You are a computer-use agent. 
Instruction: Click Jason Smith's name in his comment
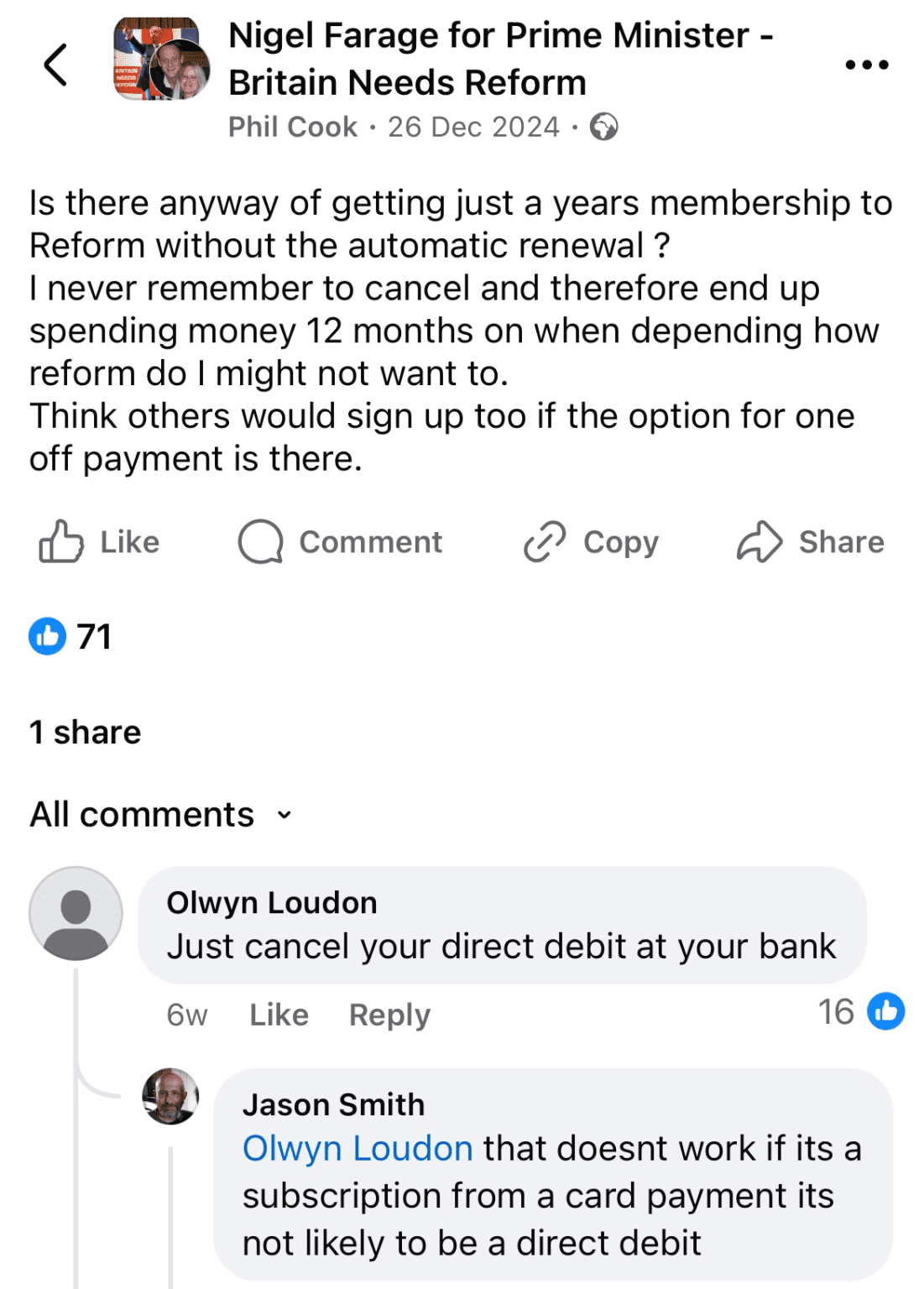pyautogui.click(x=333, y=1104)
